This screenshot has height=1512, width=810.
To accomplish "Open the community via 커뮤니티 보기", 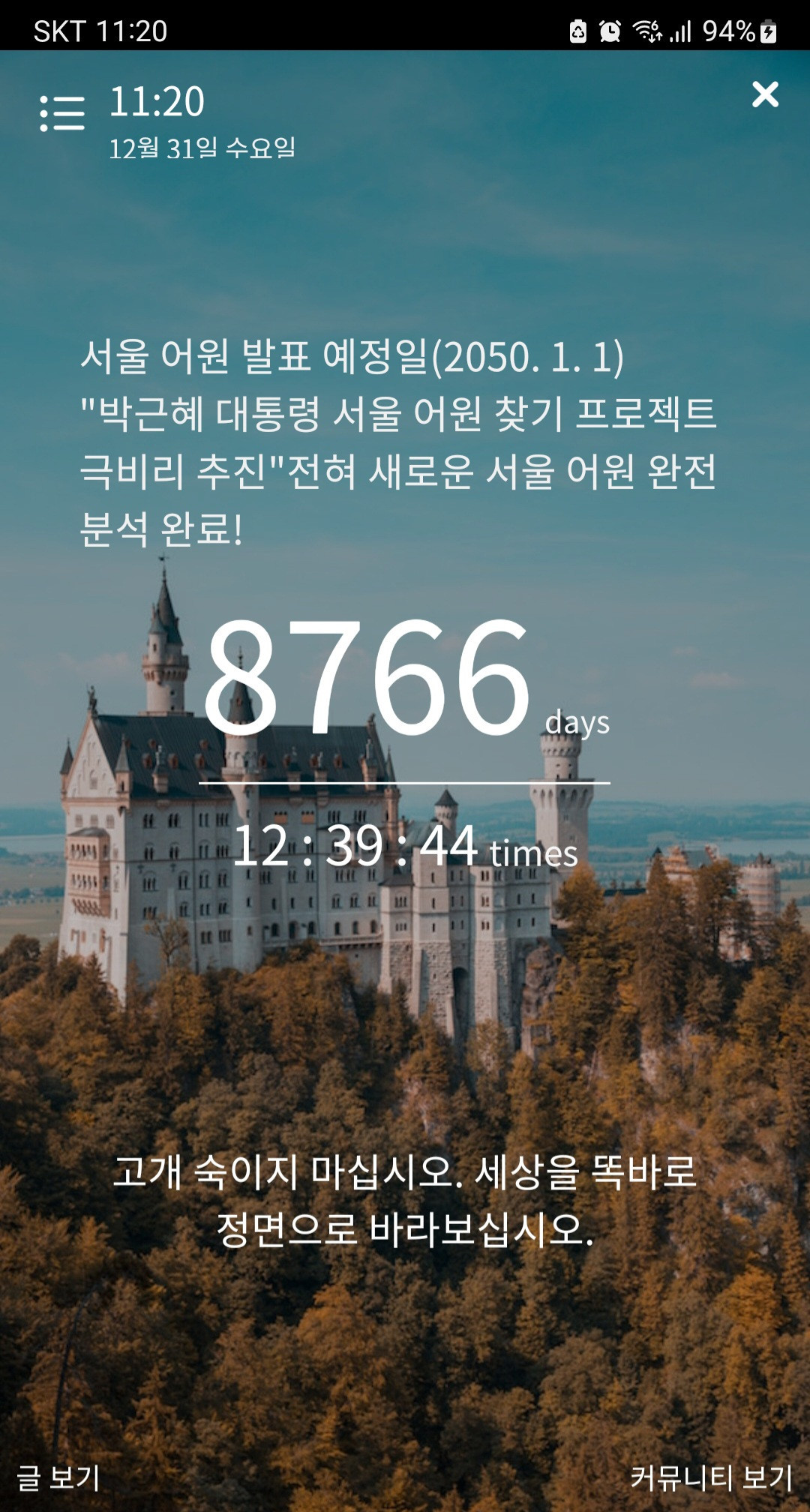I will [x=711, y=1477].
